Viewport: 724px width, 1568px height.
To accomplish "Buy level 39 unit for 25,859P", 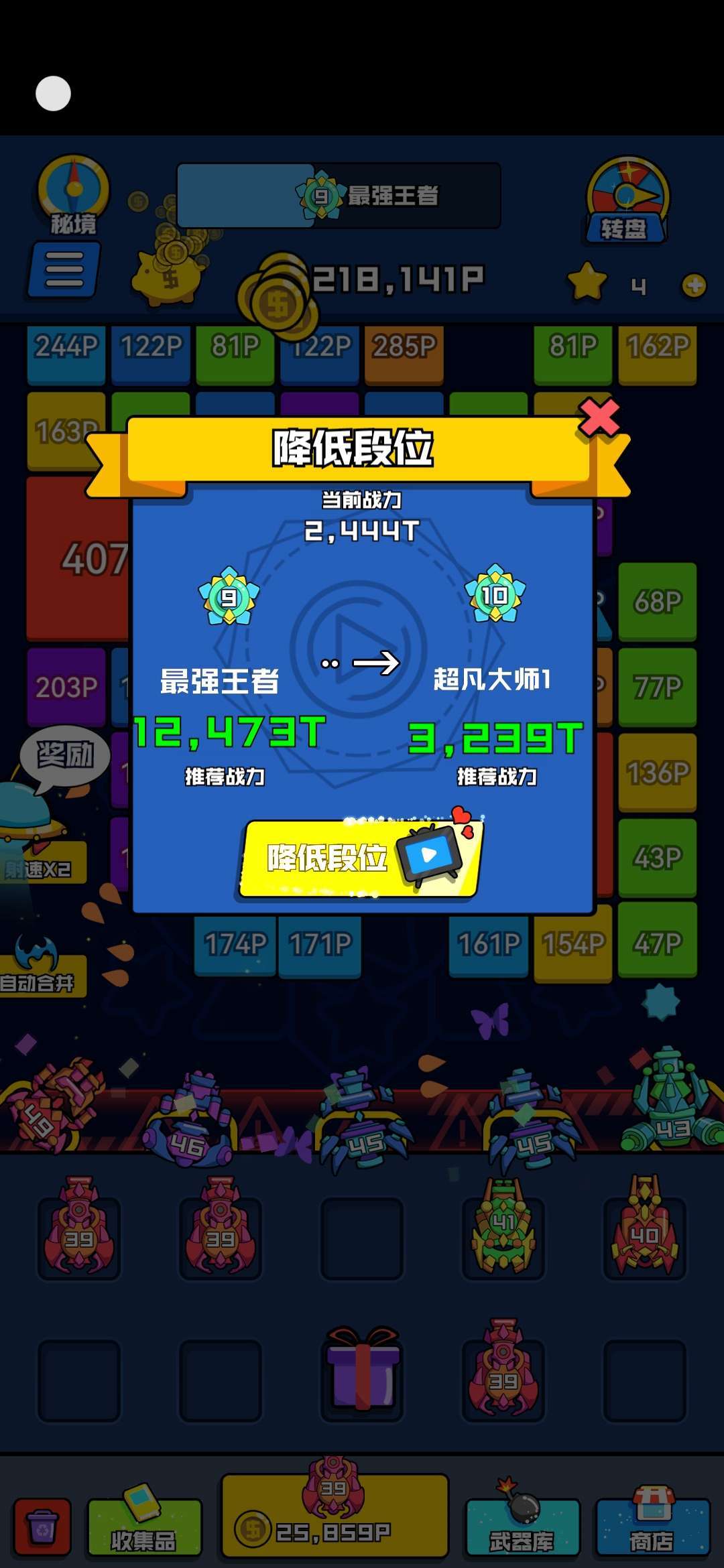I will pos(335,1515).
